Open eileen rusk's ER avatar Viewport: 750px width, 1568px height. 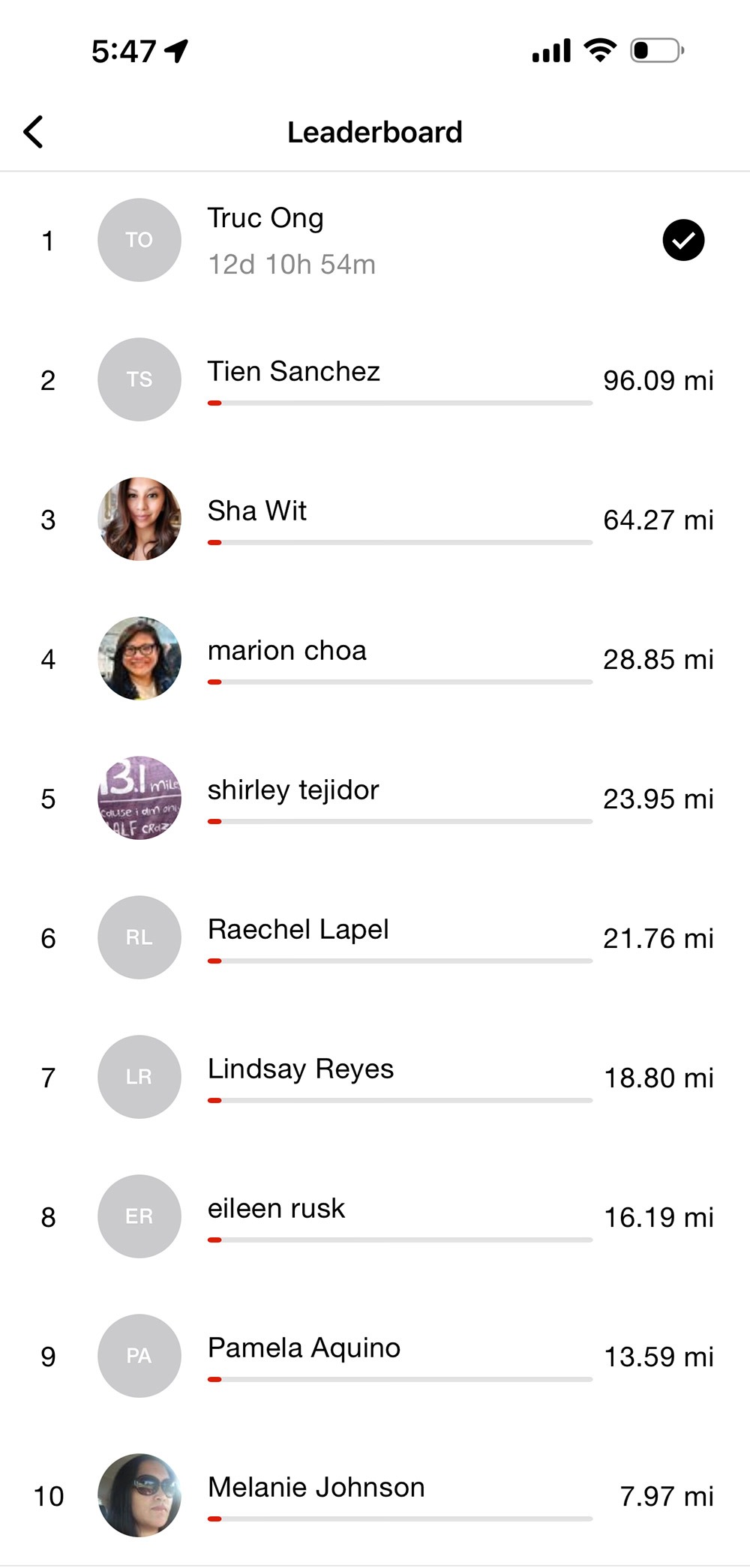click(x=139, y=1216)
